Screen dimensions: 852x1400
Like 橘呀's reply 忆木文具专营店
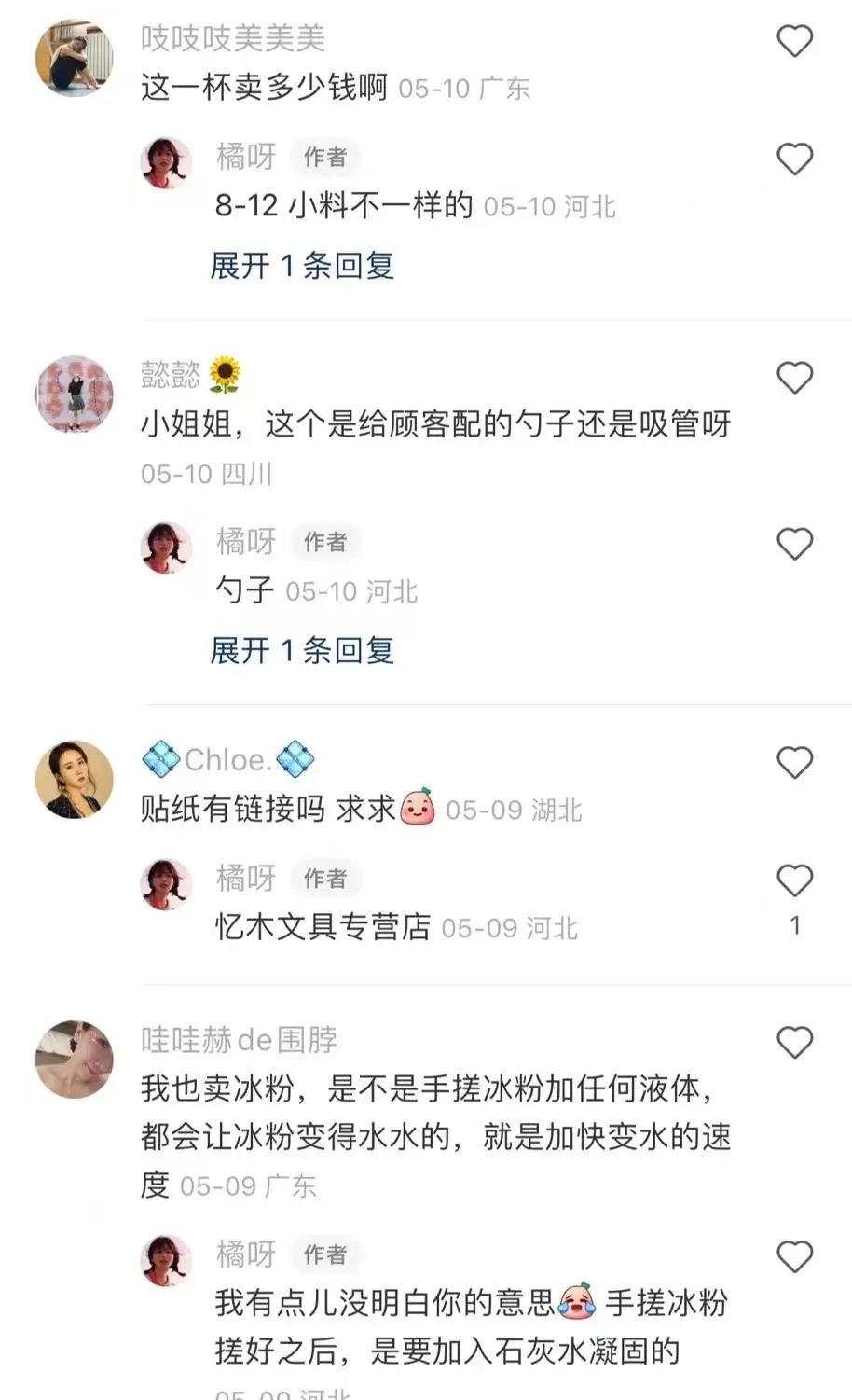[794, 880]
